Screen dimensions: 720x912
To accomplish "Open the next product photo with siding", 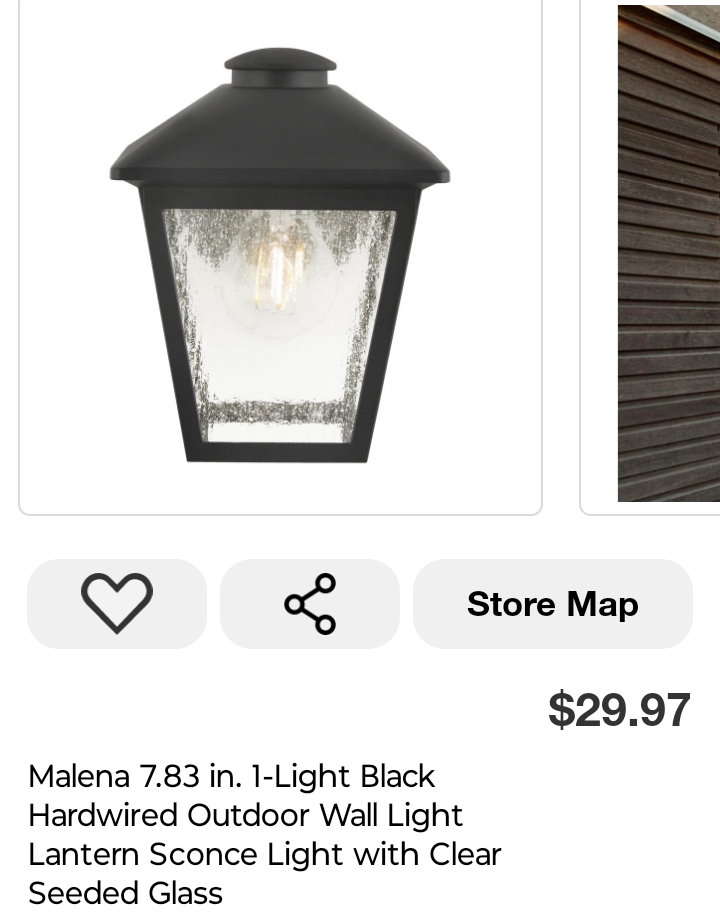I will click(x=668, y=254).
